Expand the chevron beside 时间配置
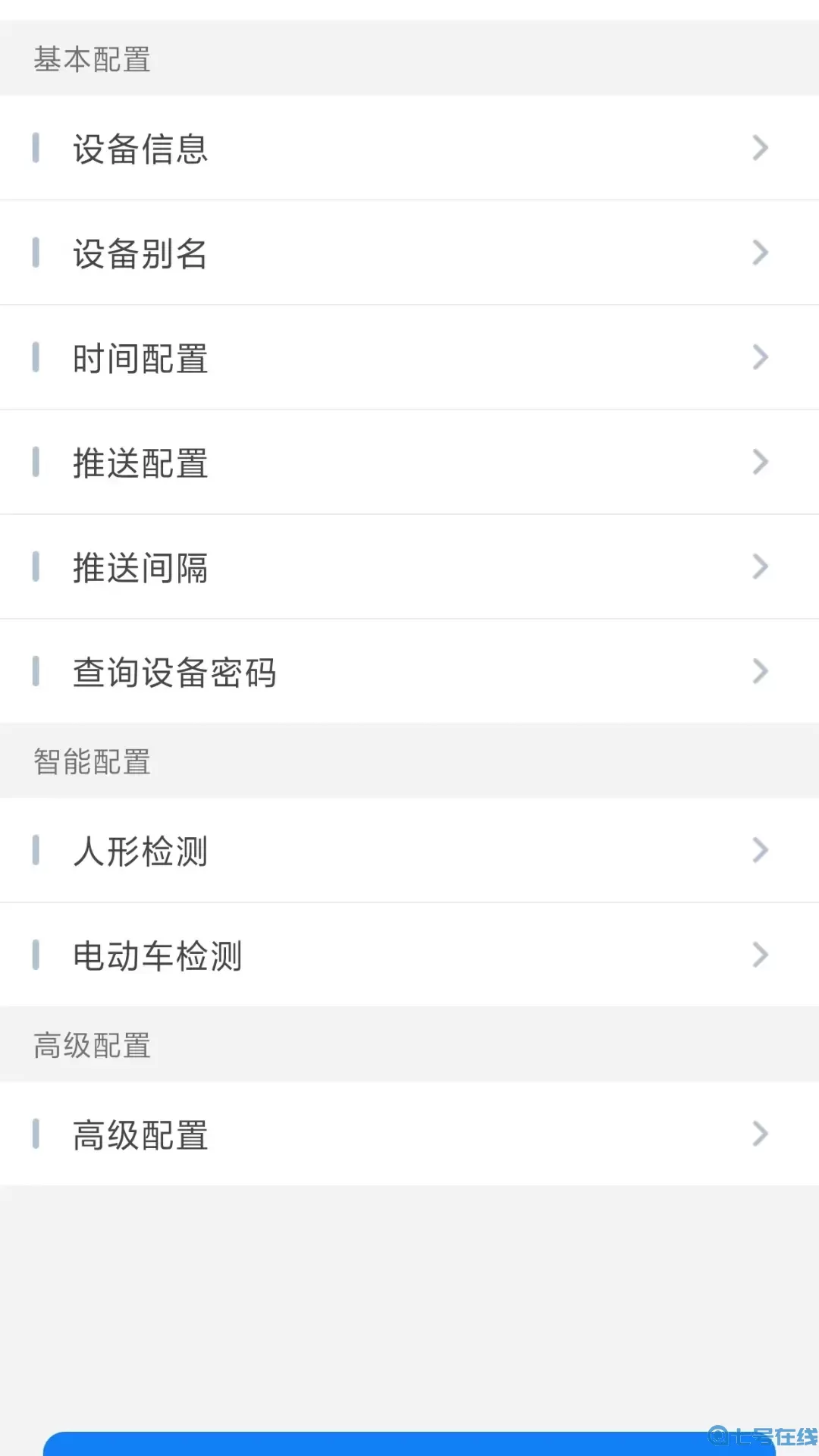The width and height of the screenshot is (819, 1456). point(760,358)
